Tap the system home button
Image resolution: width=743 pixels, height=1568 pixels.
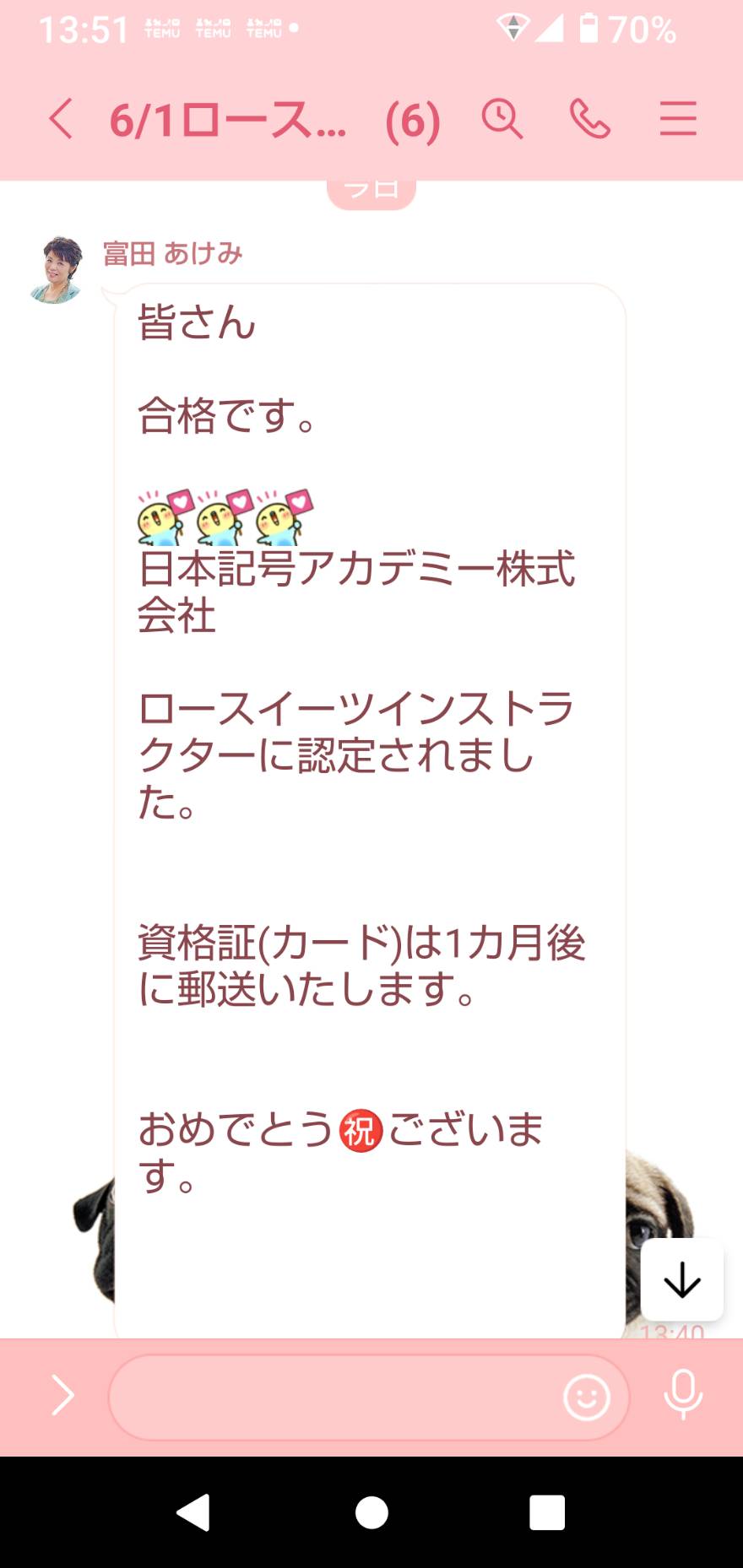371,1512
